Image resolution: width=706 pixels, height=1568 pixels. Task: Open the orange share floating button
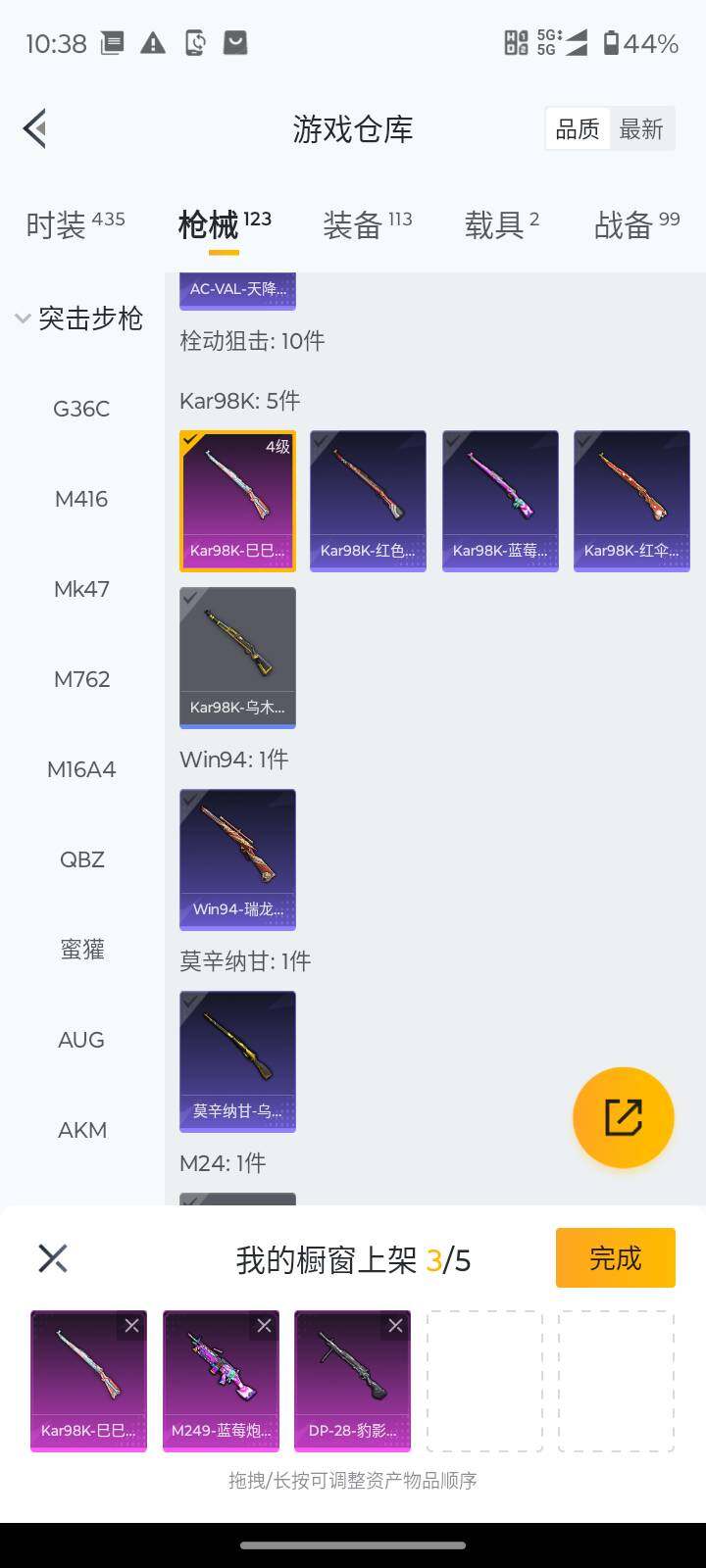point(624,1117)
